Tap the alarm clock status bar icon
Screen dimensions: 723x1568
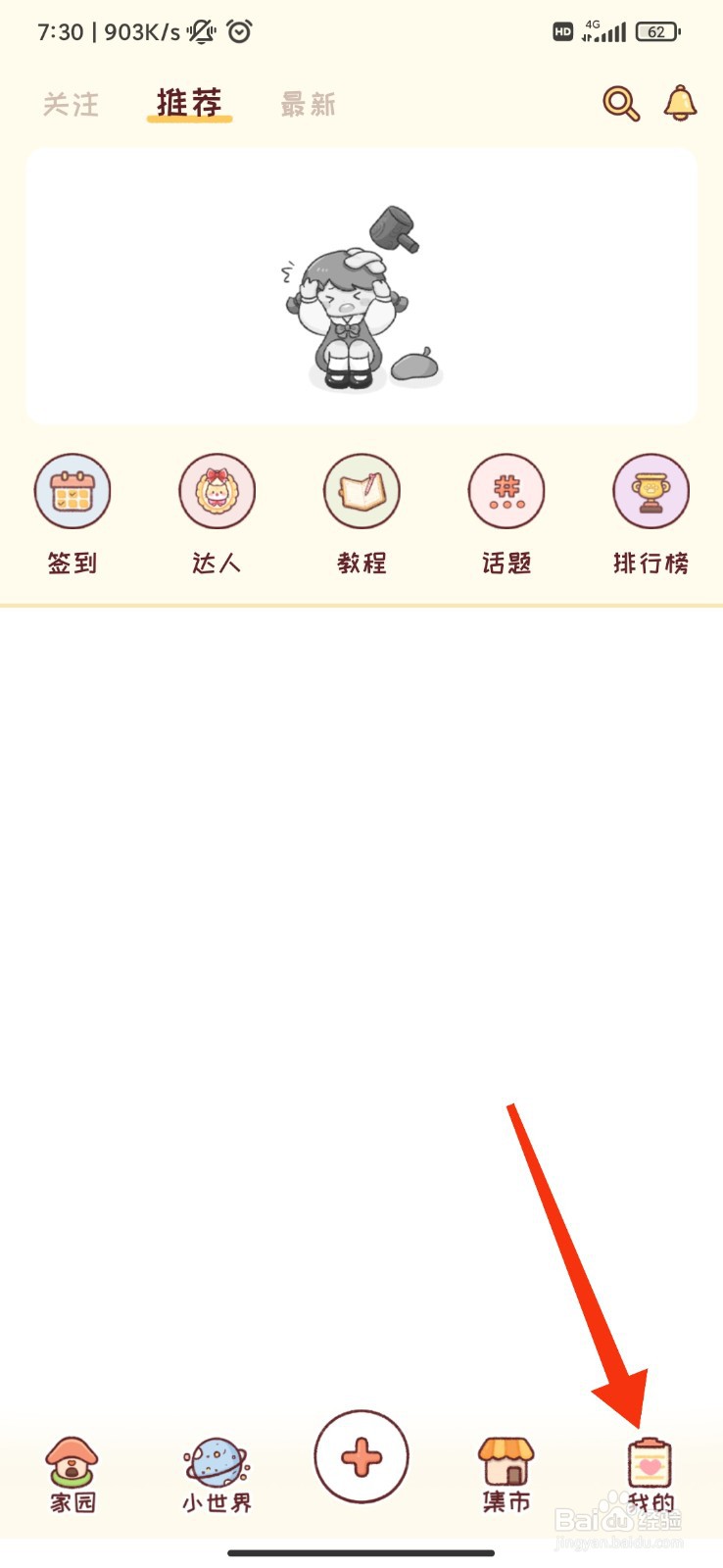(238, 31)
